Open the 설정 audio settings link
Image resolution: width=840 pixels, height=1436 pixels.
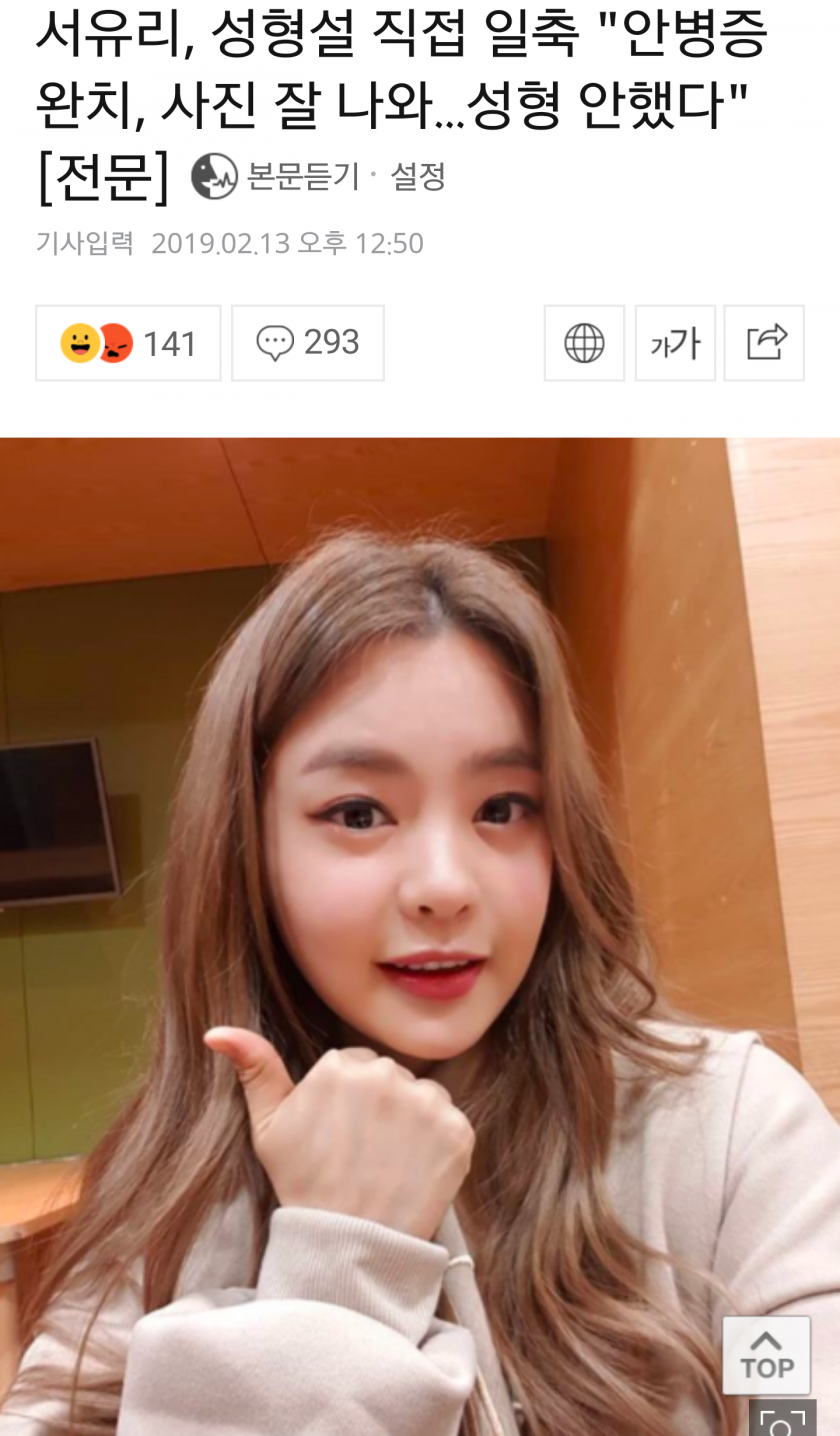(x=418, y=177)
